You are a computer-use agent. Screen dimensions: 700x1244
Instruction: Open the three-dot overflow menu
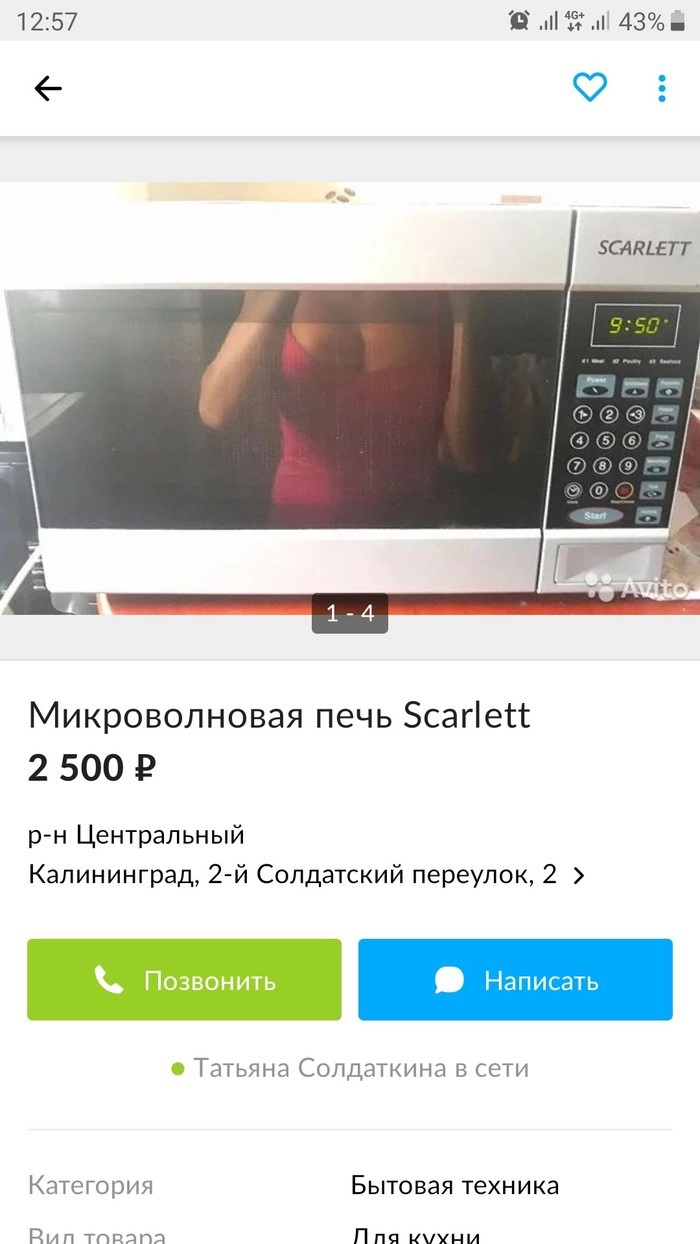point(662,88)
